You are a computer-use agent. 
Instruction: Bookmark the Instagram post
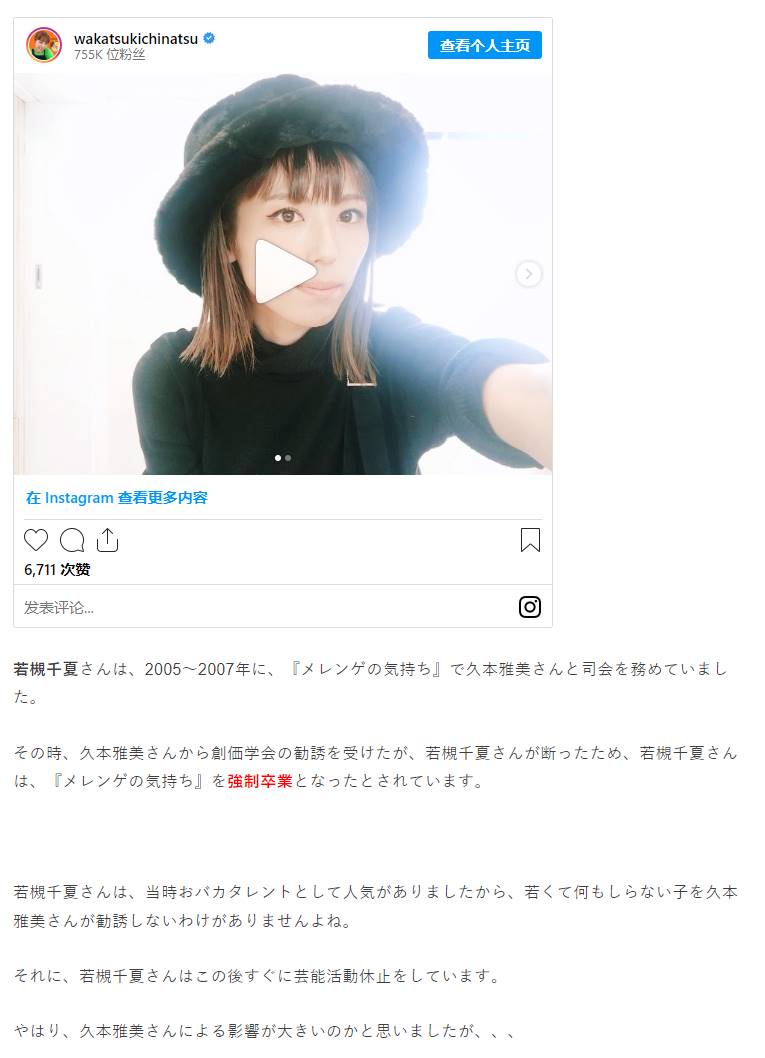(530, 540)
